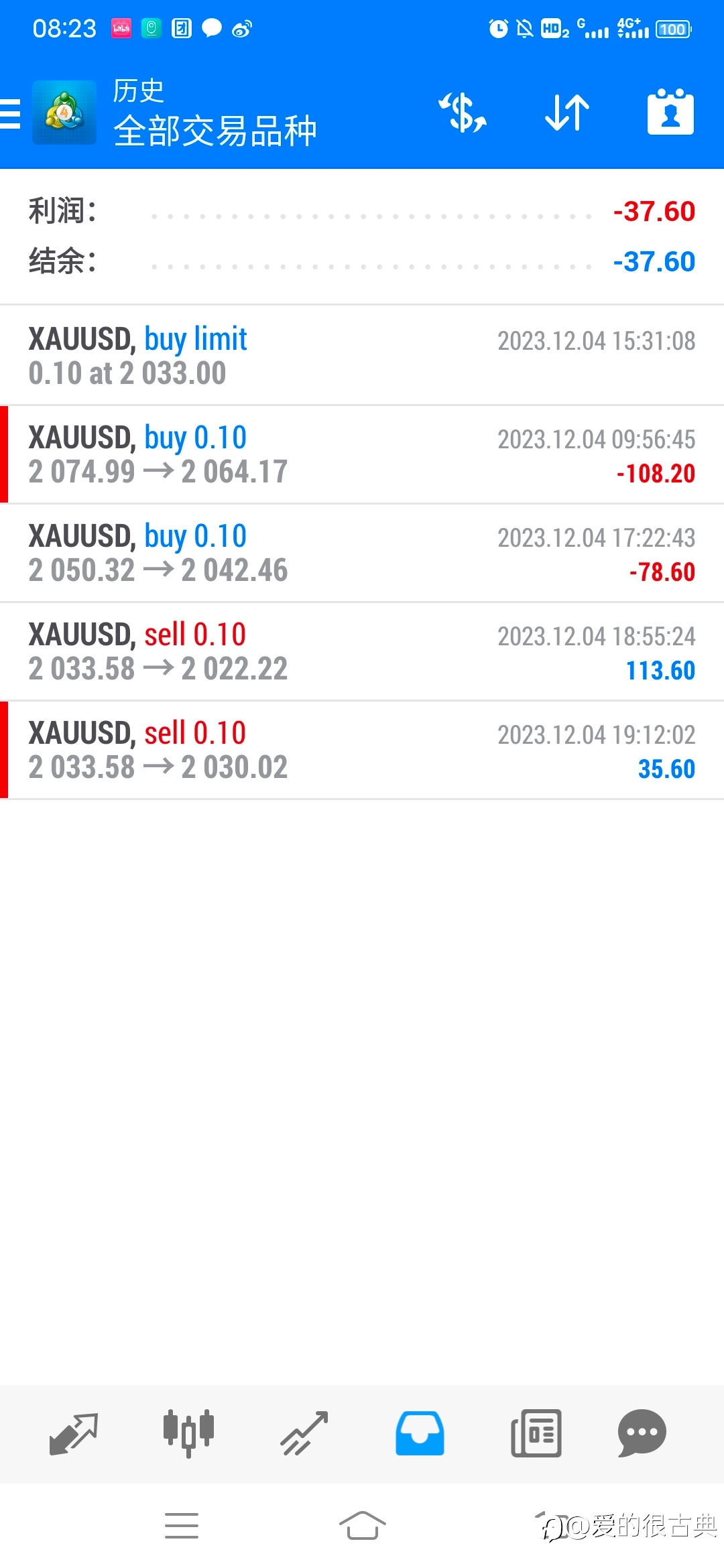724x1568 pixels.
Task: Open the sort arrows option
Action: click(x=567, y=112)
